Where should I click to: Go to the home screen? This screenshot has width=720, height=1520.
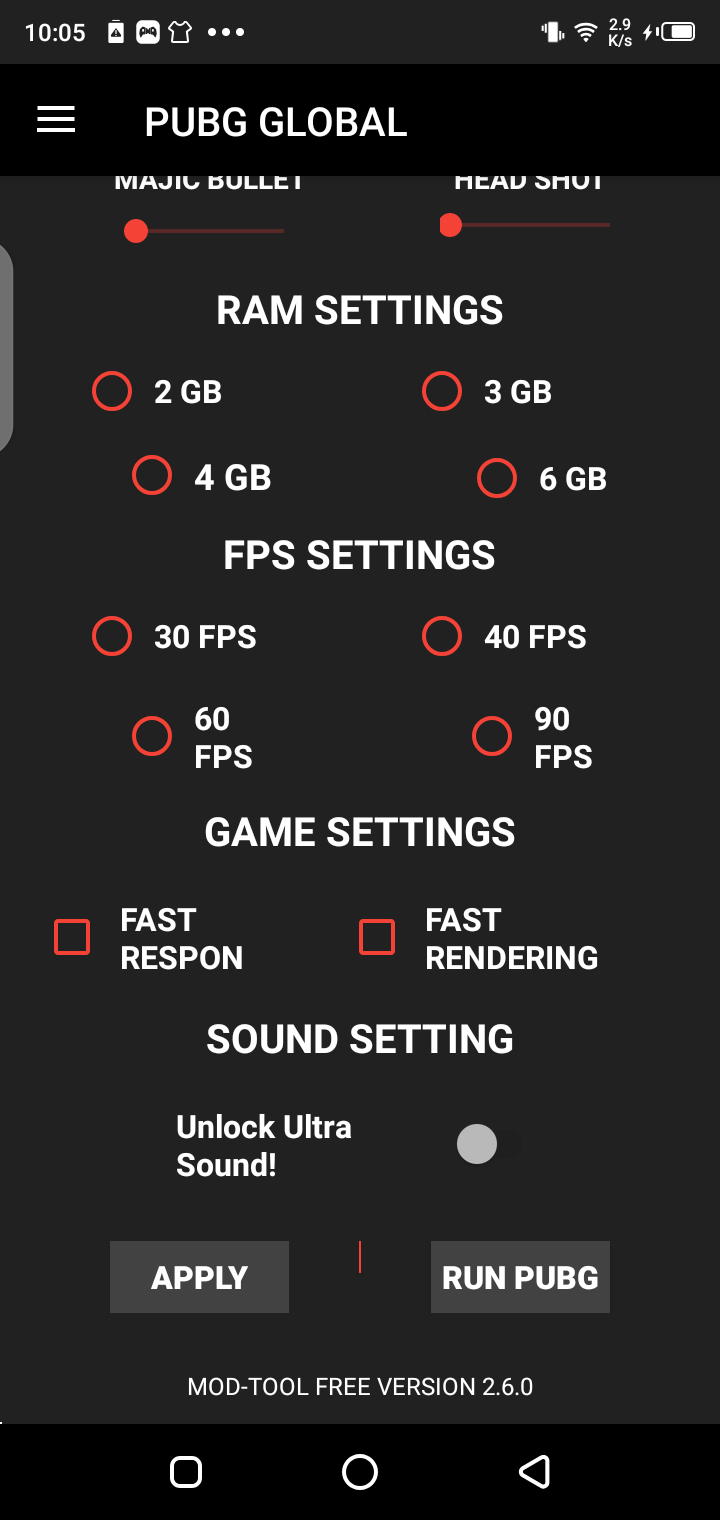(360, 1471)
